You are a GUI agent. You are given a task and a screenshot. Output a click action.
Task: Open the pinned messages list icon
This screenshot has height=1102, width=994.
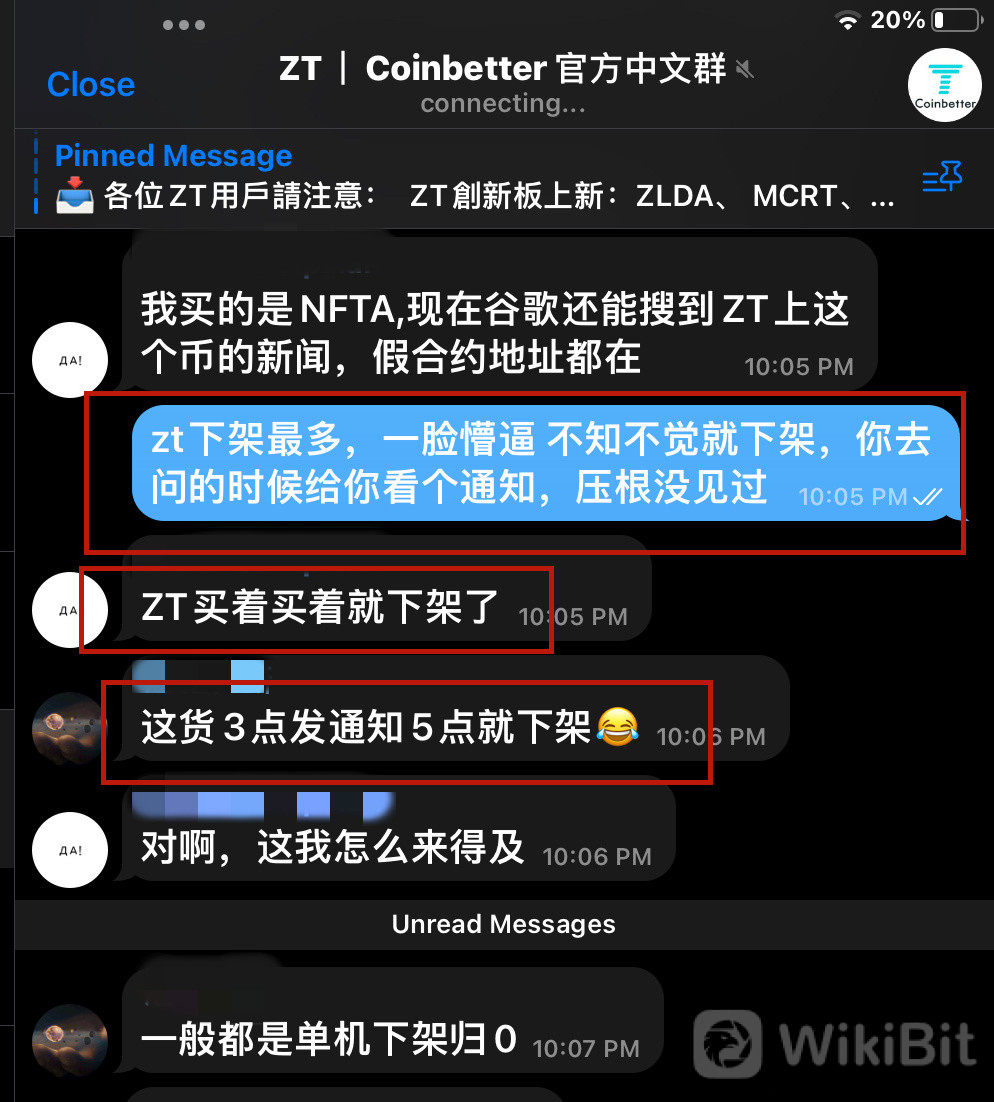pos(941,178)
